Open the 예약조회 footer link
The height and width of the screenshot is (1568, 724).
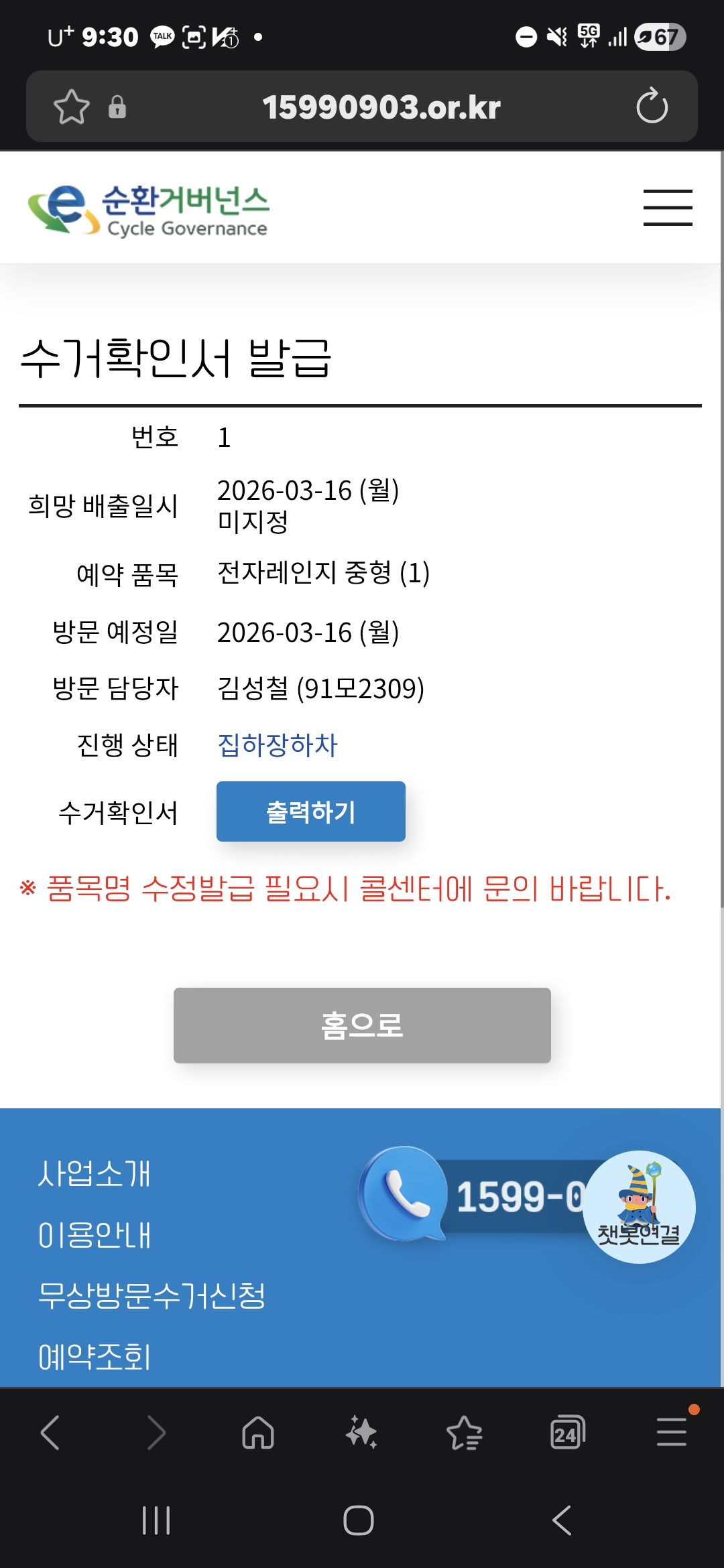click(x=95, y=1357)
